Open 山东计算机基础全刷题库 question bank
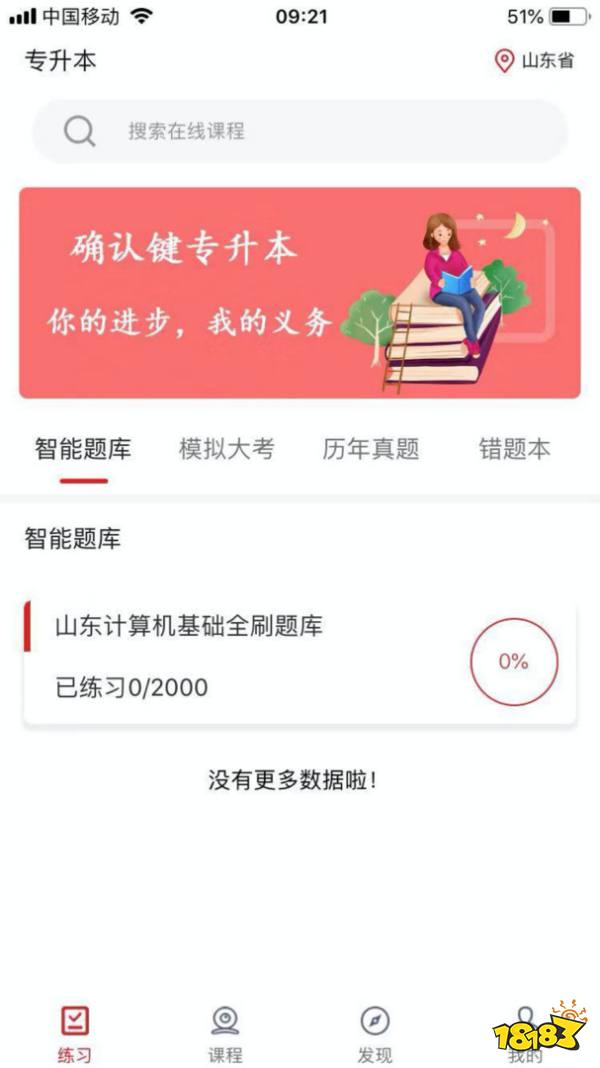Image resolution: width=600 pixels, height=1068 pixels. 300,658
